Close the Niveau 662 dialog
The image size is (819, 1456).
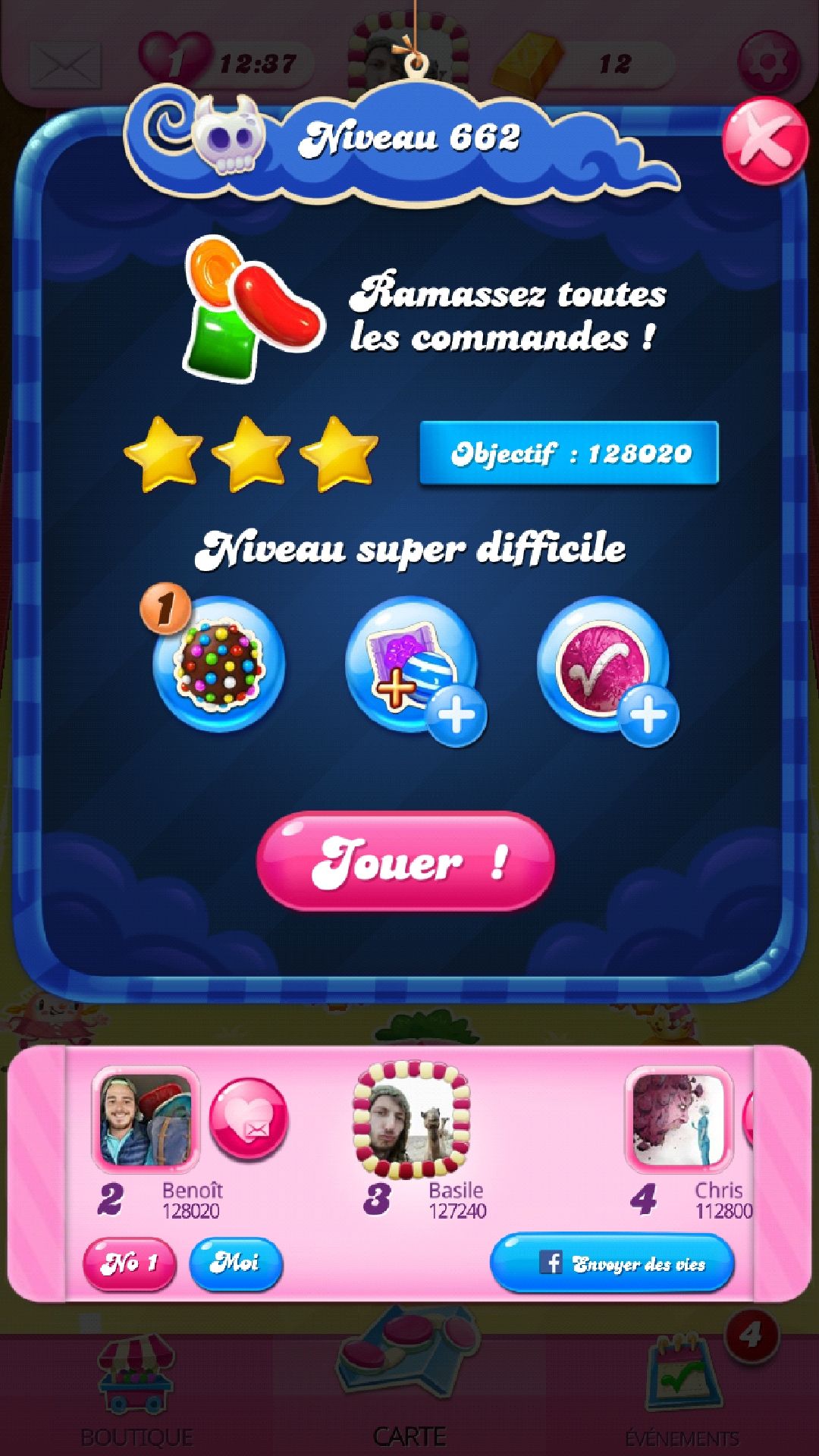coord(764,142)
